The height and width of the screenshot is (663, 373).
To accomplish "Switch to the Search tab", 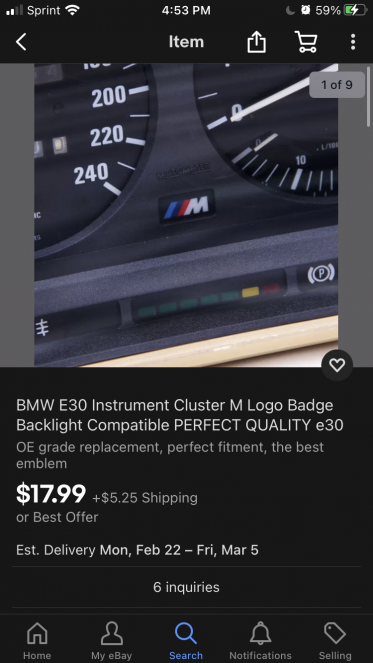I will (186, 641).
